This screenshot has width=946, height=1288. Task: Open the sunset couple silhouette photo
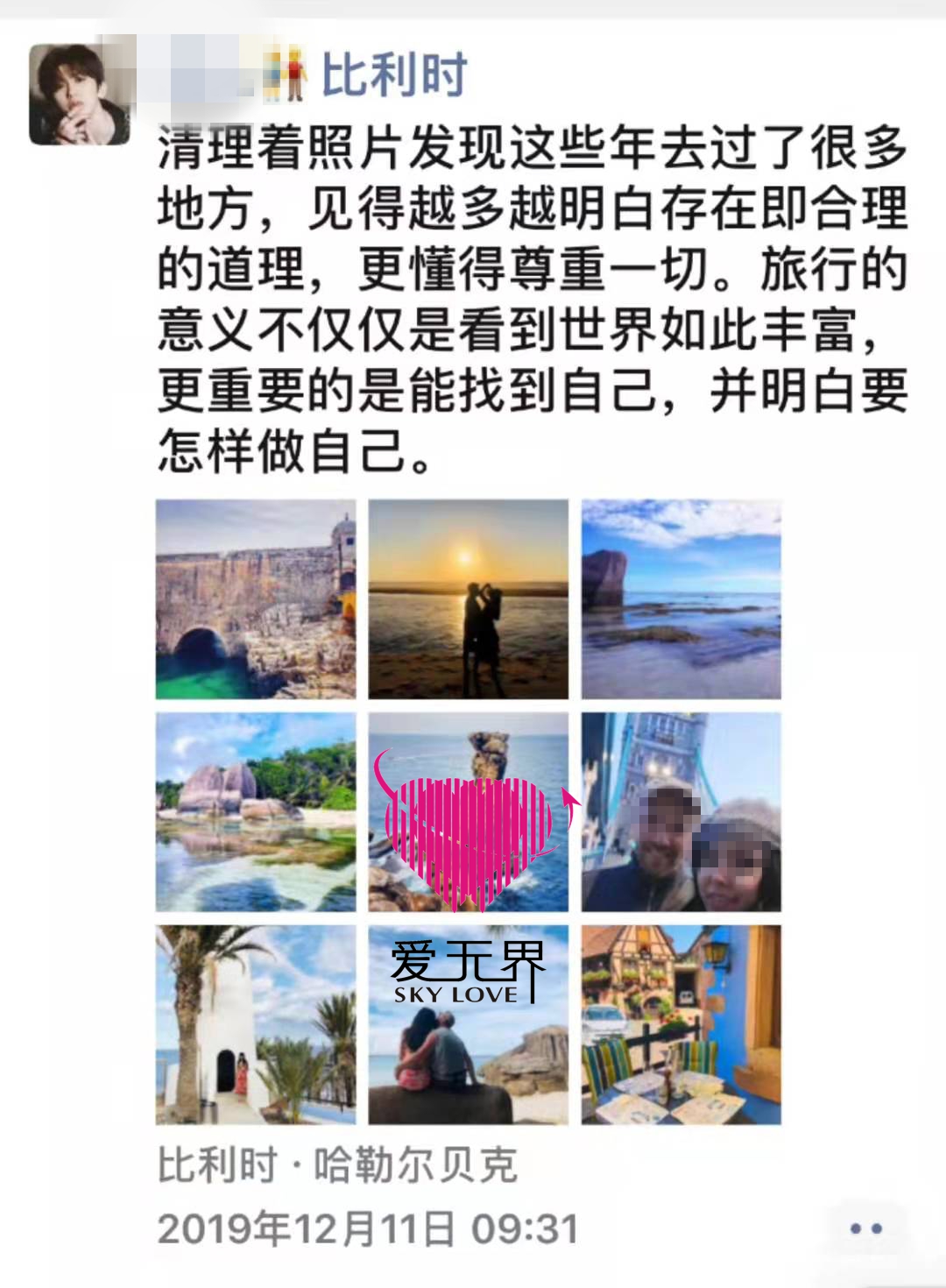pyautogui.click(x=468, y=599)
